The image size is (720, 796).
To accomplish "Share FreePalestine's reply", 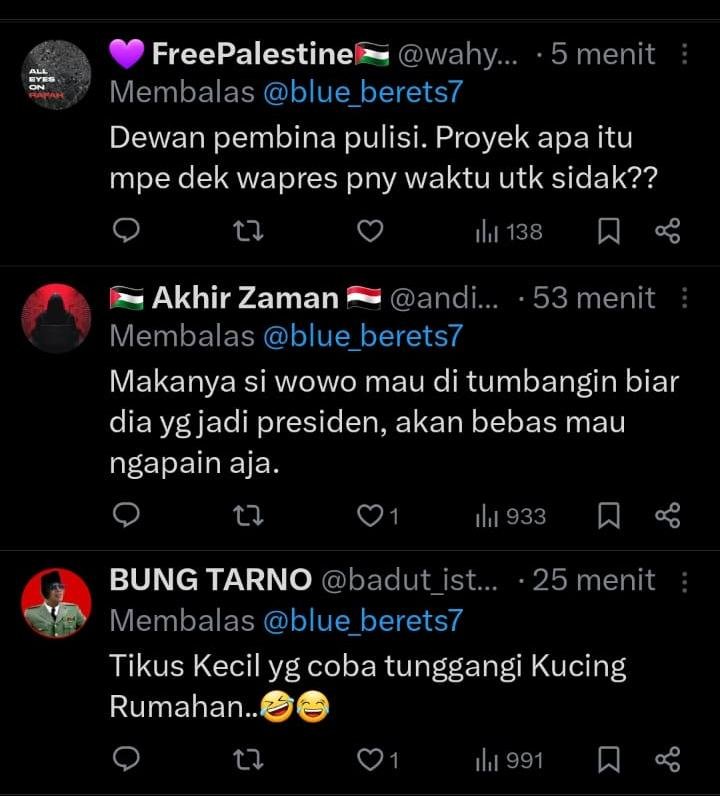I will pos(667,232).
